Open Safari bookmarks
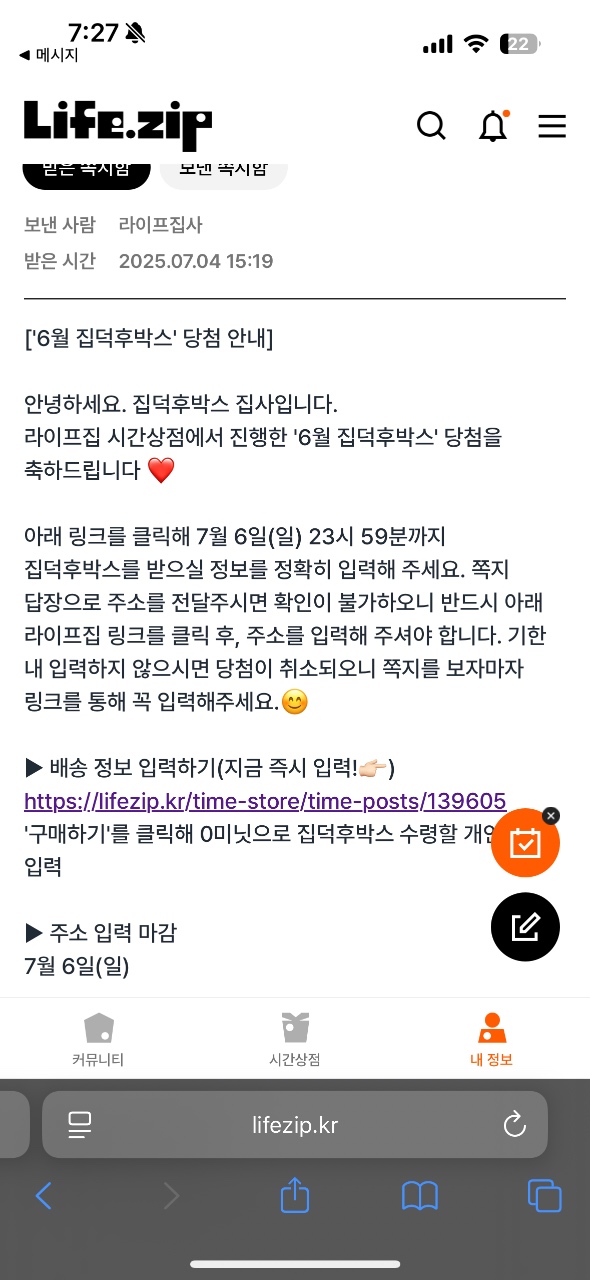590x1280 pixels. (x=420, y=1195)
